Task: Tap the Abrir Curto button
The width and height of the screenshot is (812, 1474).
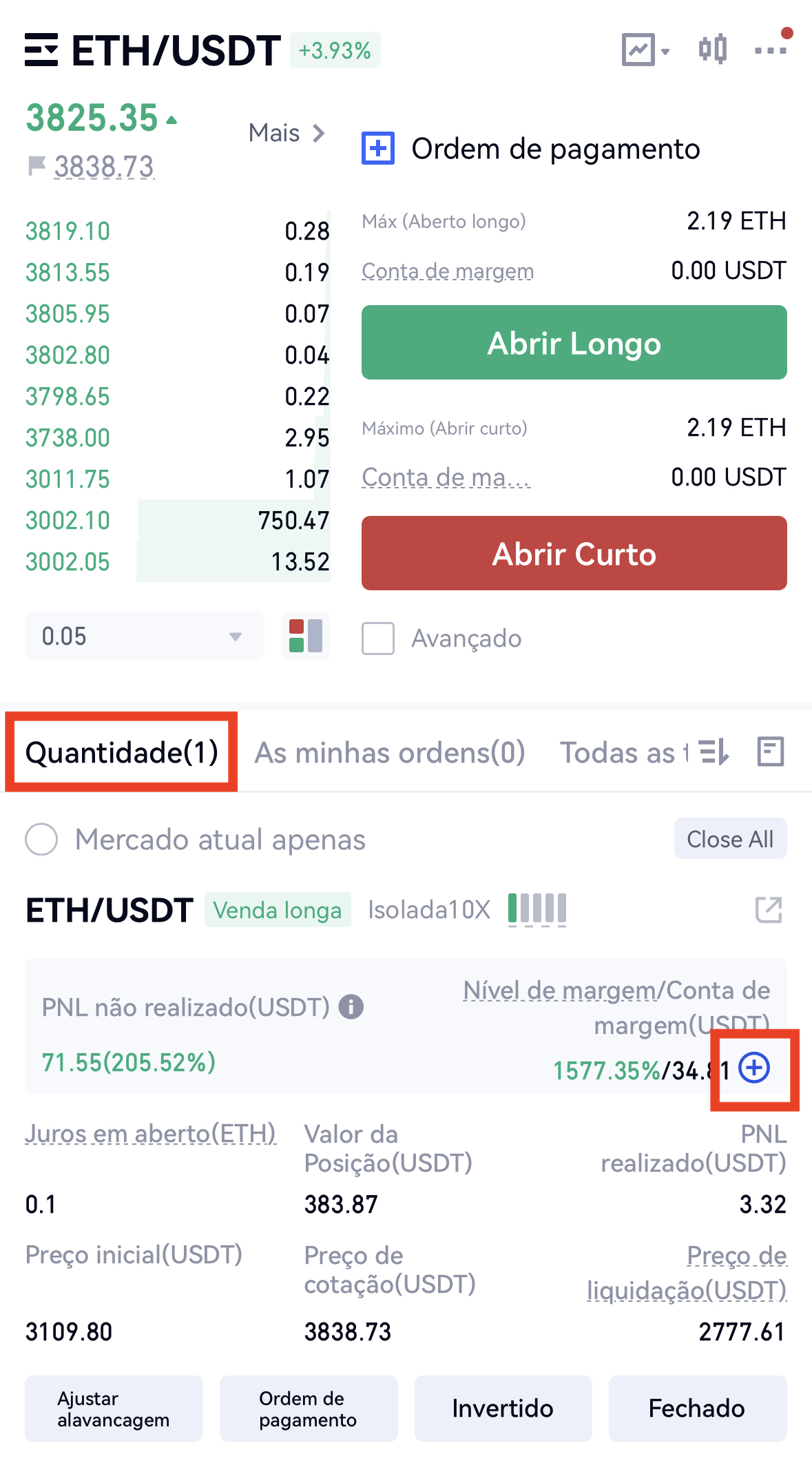Action: 574,554
